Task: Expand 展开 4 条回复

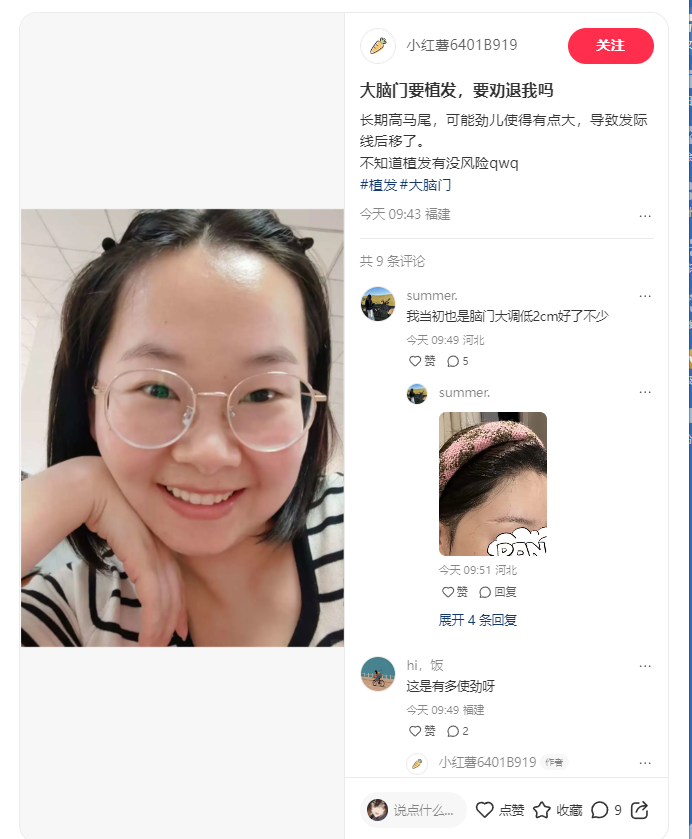Action: tap(478, 620)
